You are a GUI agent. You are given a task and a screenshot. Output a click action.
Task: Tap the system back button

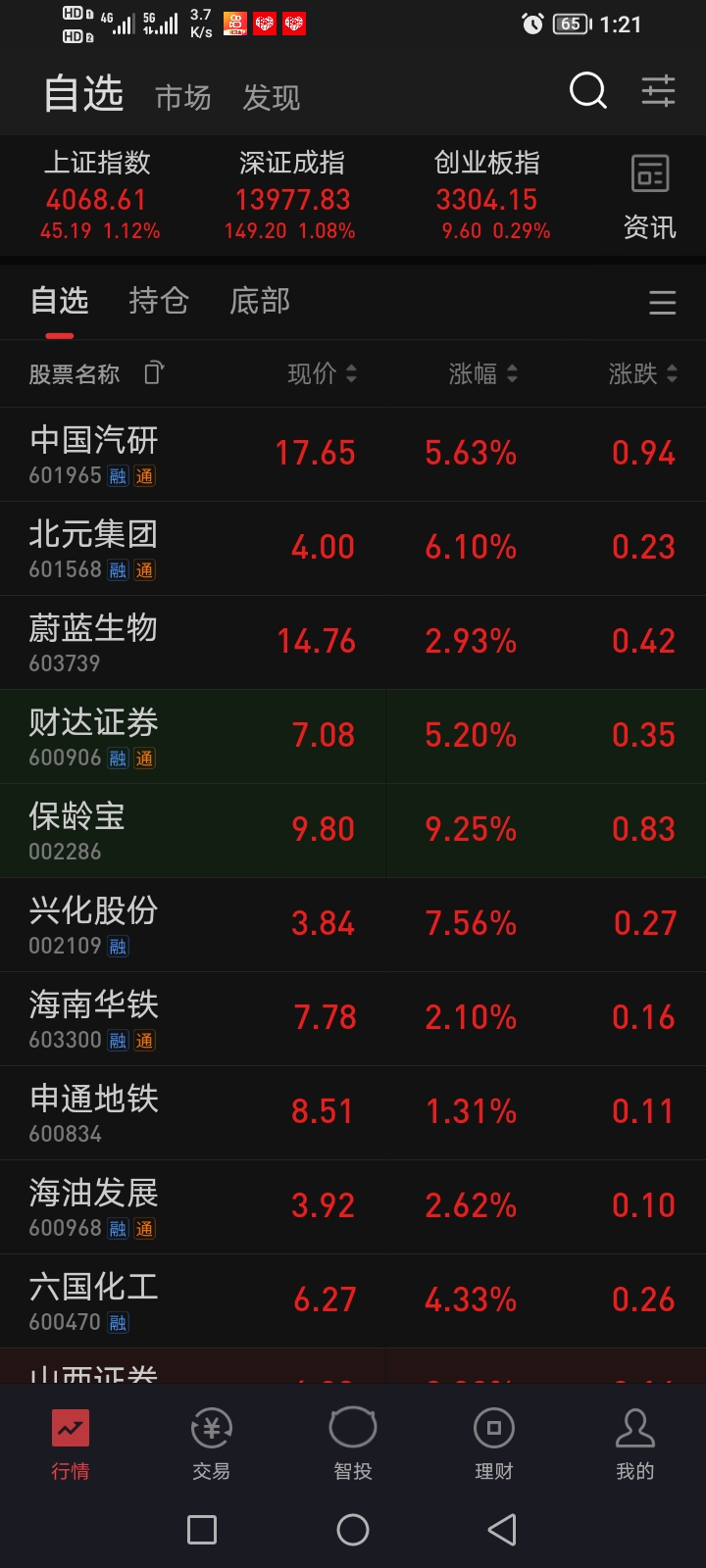tap(502, 1530)
